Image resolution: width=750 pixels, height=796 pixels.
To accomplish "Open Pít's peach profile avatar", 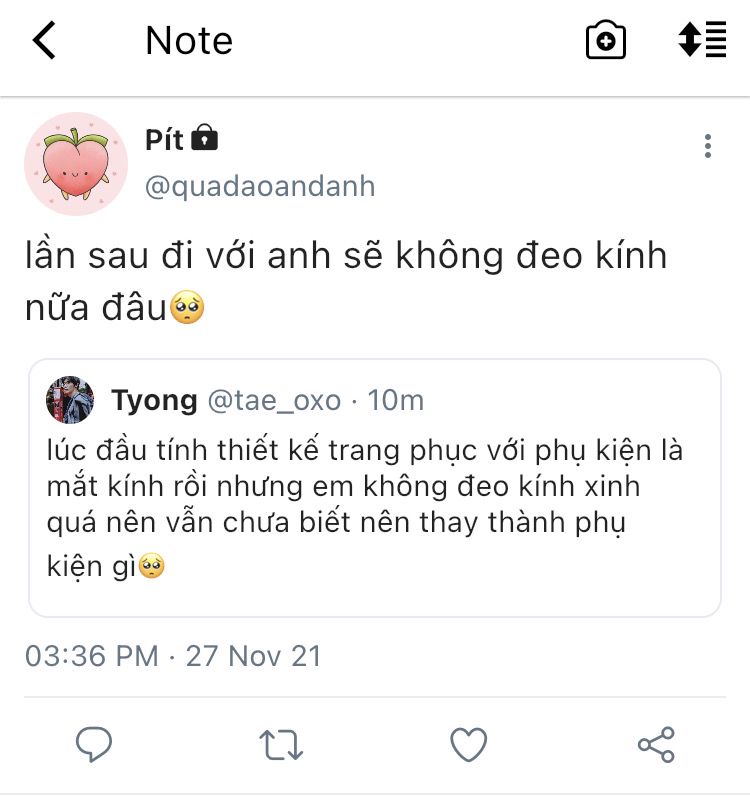I will pyautogui.click(x=76, y=164).
